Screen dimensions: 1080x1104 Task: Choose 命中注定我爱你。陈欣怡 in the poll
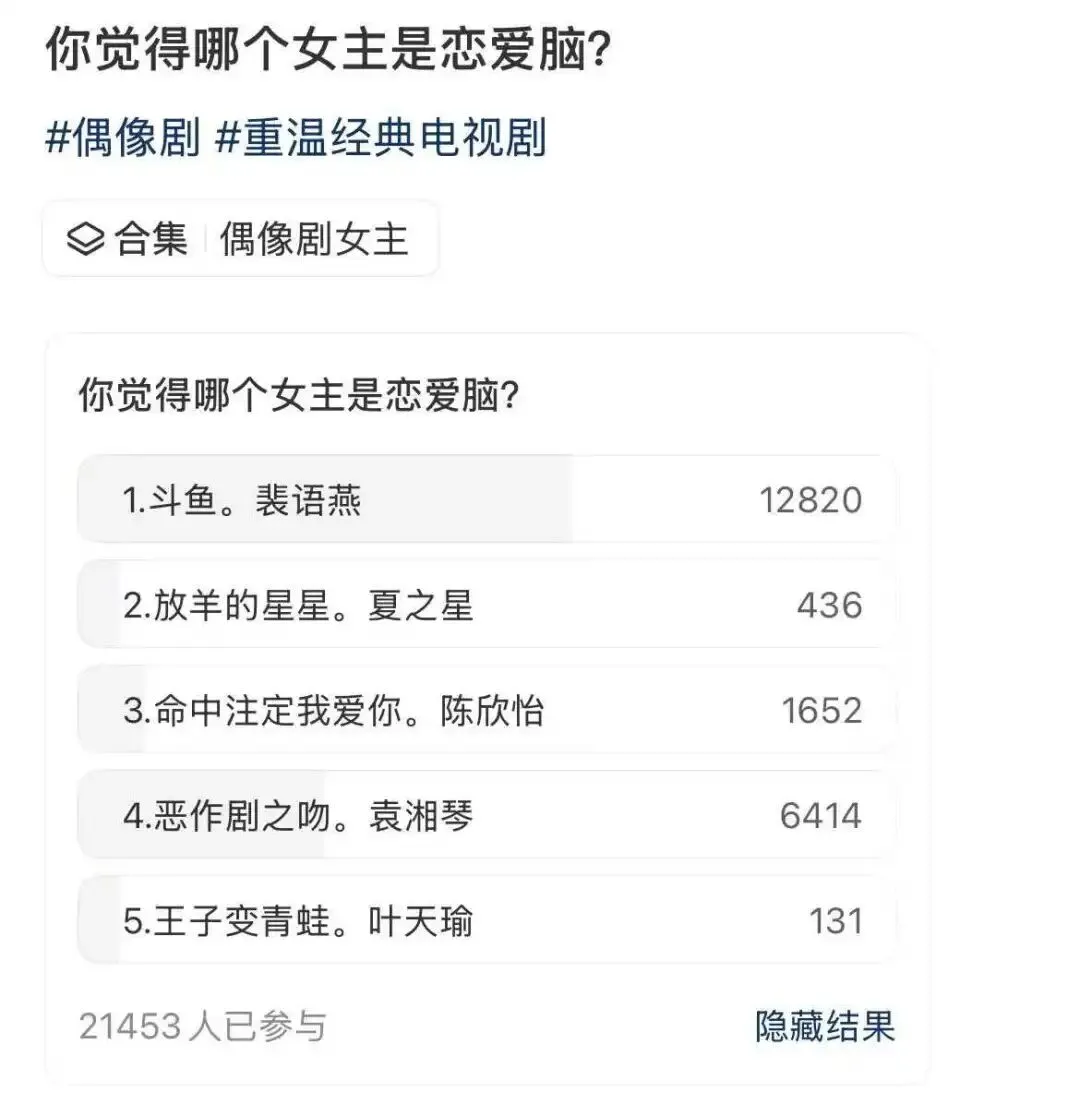[486, 711]
